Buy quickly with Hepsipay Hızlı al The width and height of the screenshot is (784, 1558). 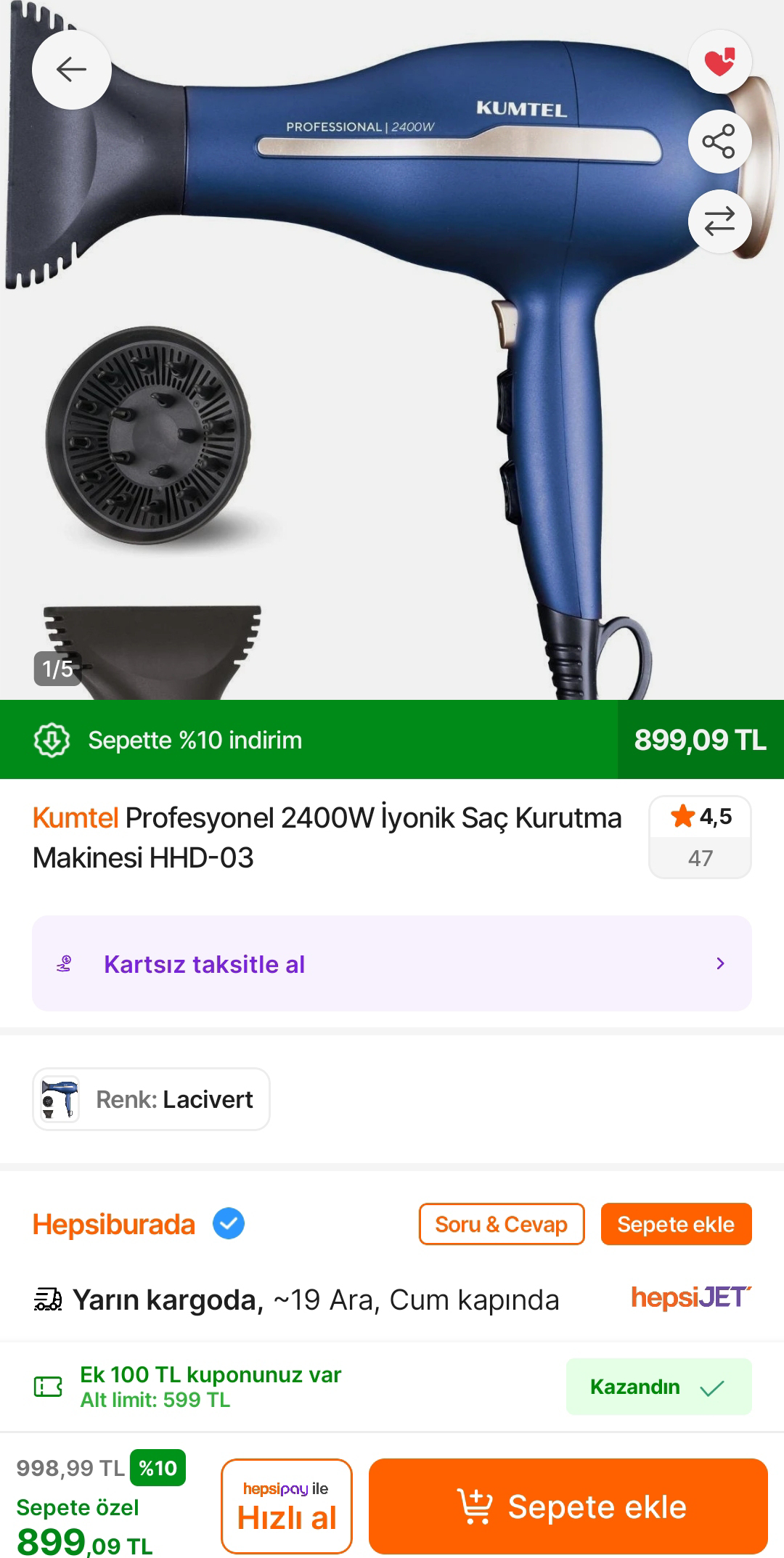[x=287, y=1506]
